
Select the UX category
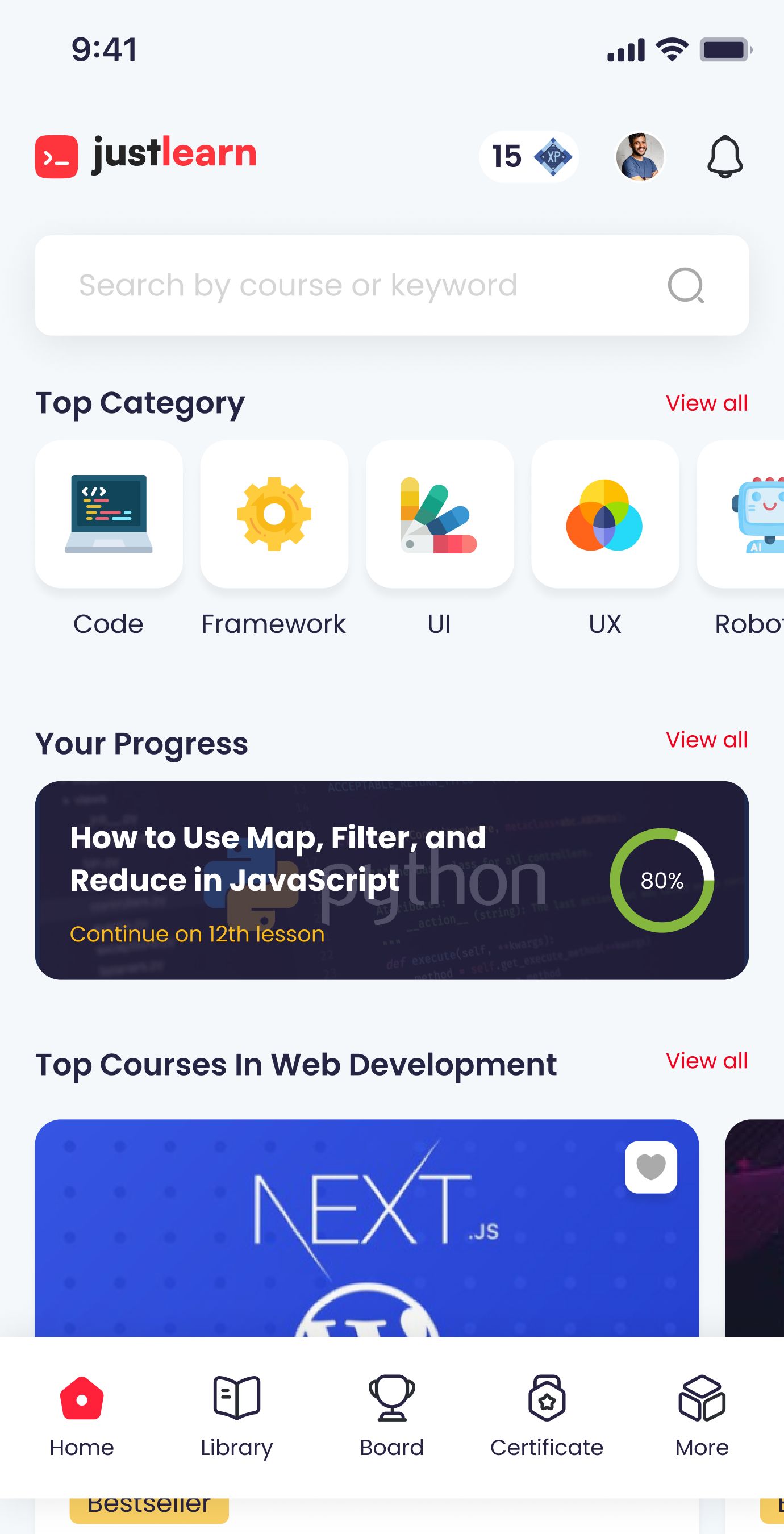click(x=605, y=515)
